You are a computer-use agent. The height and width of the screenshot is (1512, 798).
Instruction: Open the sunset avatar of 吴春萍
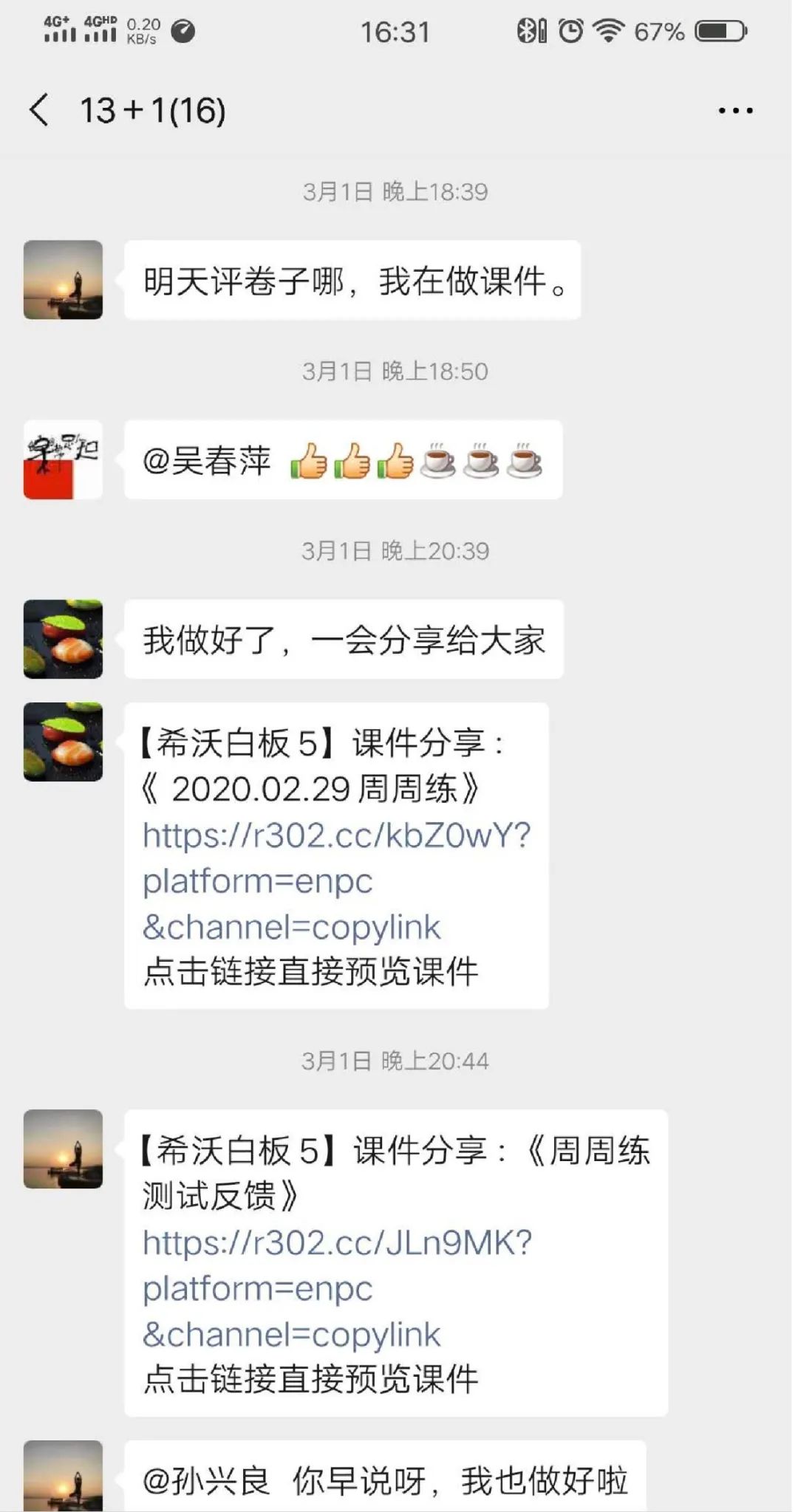pos(63,281)
